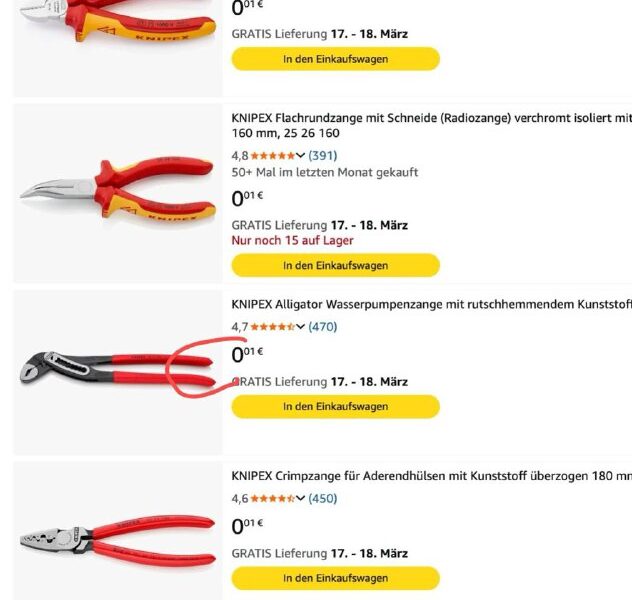
Task: Add the KNIPEX Crimpzange to the cart
Action: pyautogui.click(x=335, y=578)
